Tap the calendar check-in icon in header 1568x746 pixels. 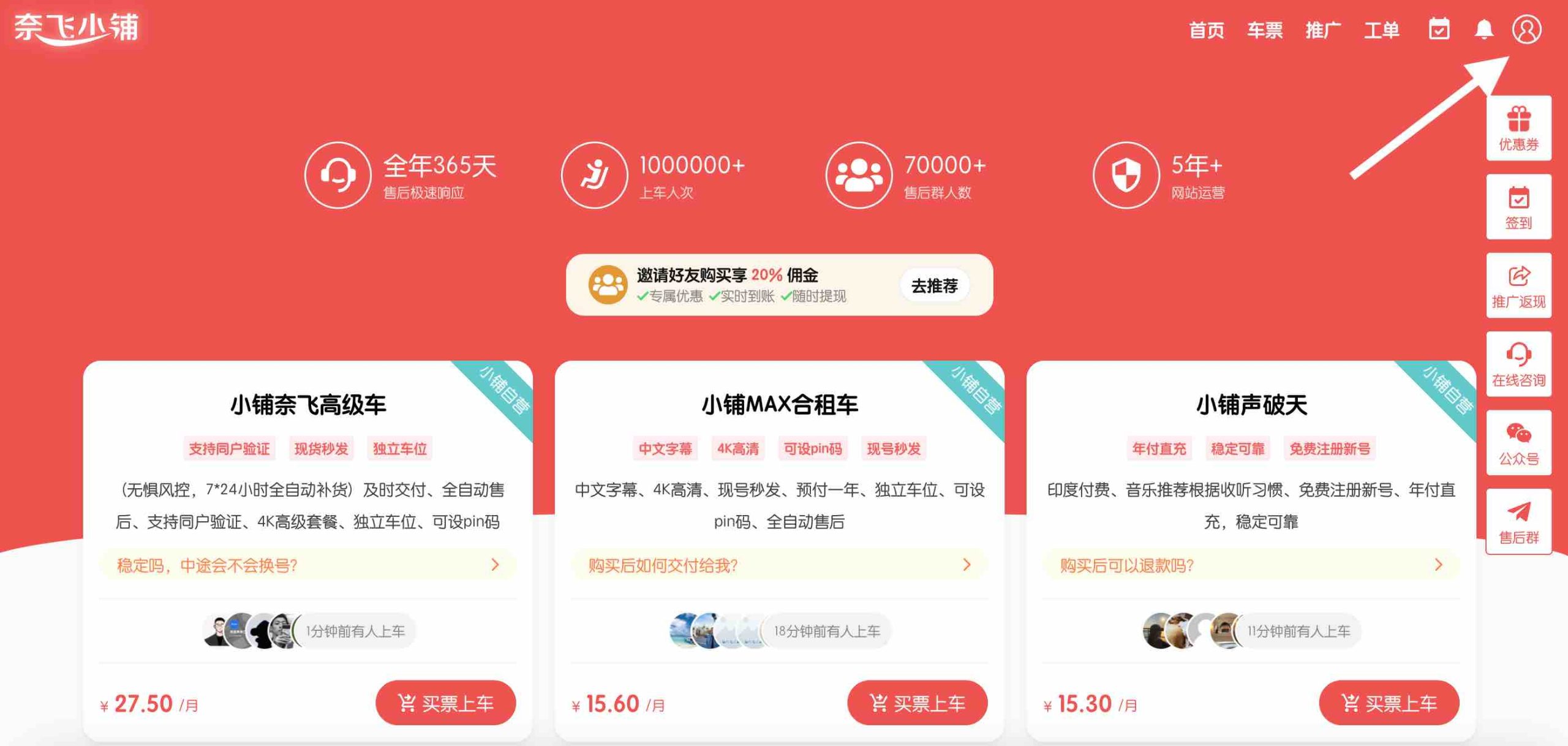click(1439, 29)
